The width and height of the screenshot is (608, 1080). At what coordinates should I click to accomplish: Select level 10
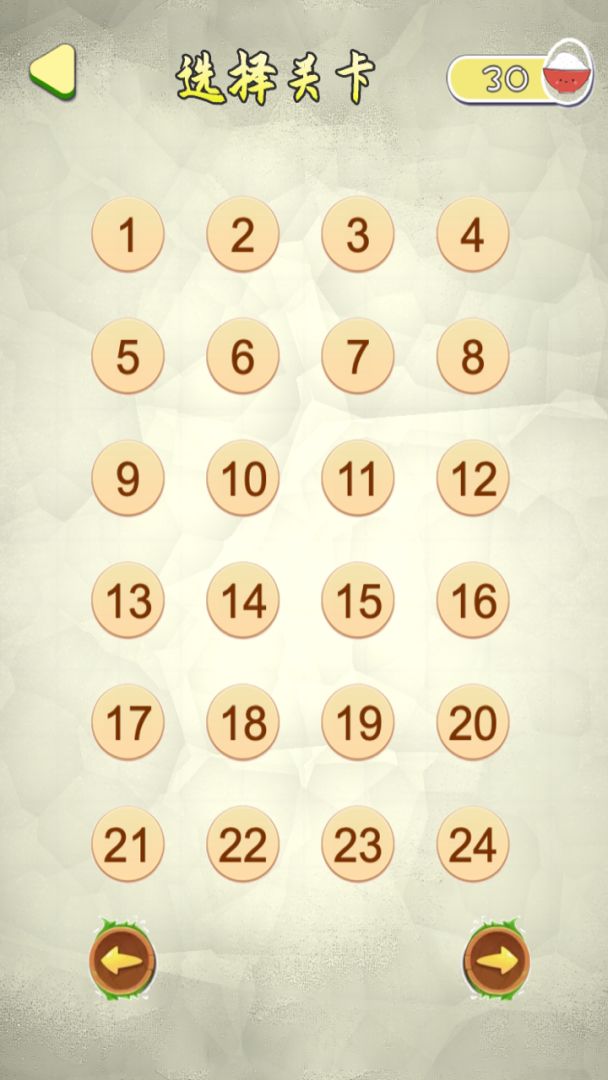[x=243, y=479]
